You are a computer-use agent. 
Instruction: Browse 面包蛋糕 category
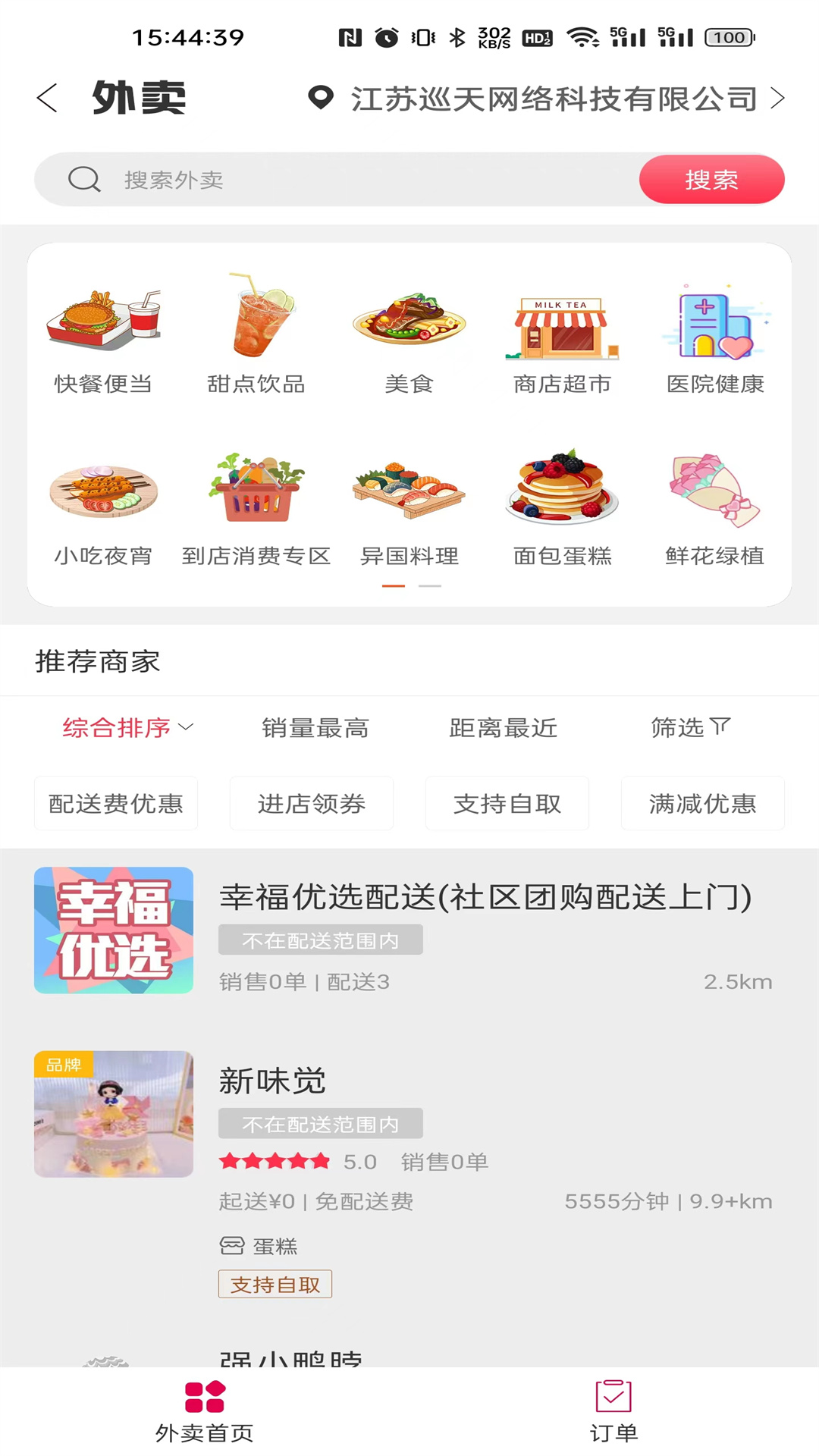click(x=562, y=507)
